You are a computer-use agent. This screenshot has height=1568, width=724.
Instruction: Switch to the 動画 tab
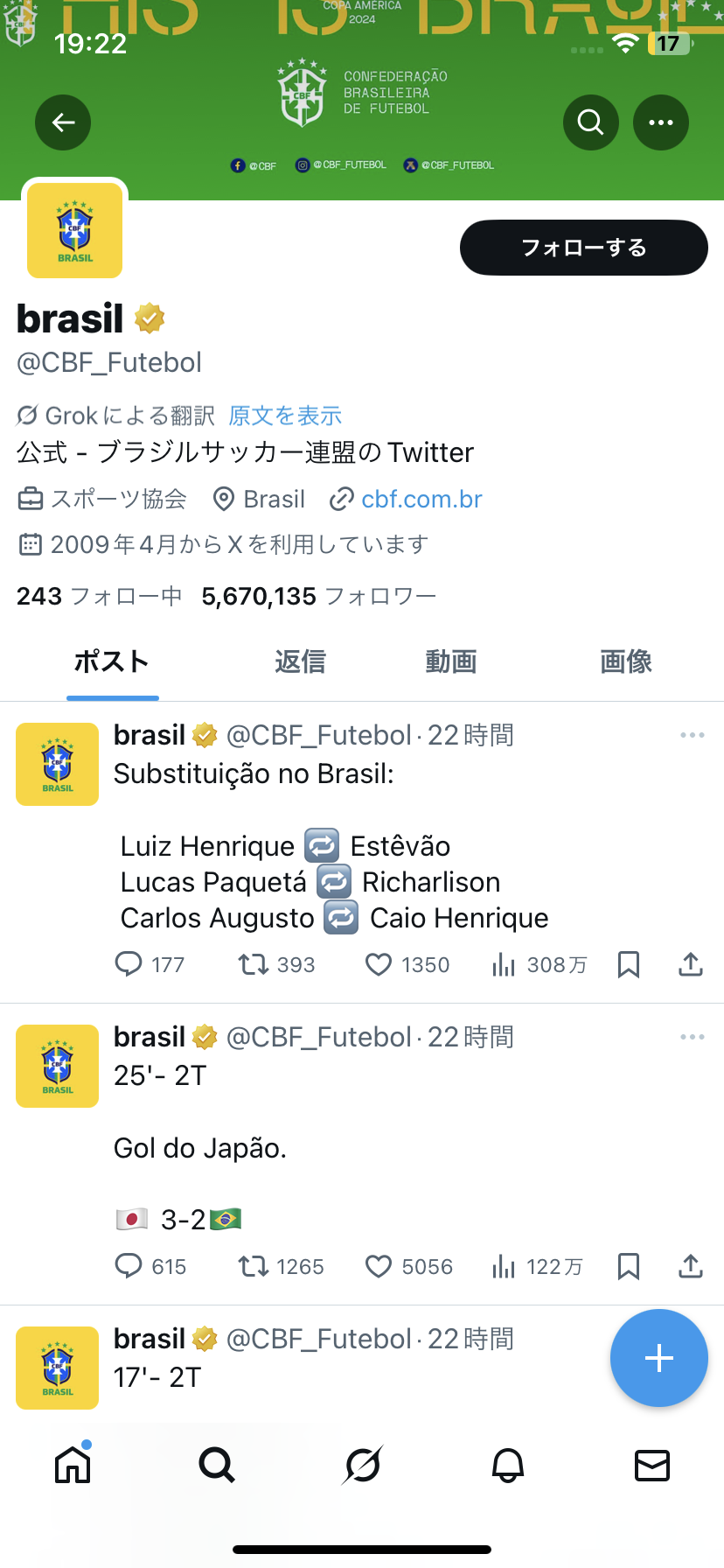[x=451, y=661]
